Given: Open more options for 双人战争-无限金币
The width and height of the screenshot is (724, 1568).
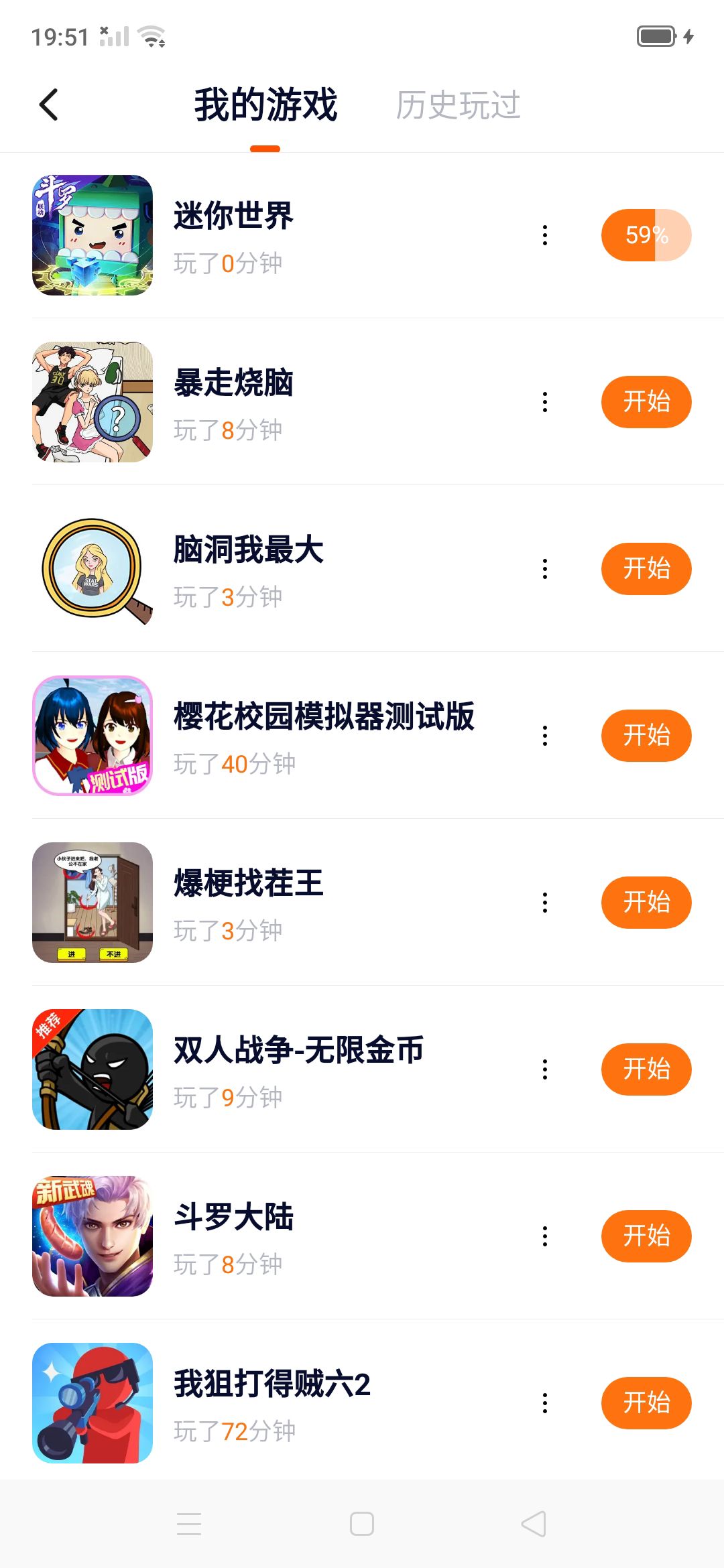Looking at the screenshot, I should [x=545, y=1069].
